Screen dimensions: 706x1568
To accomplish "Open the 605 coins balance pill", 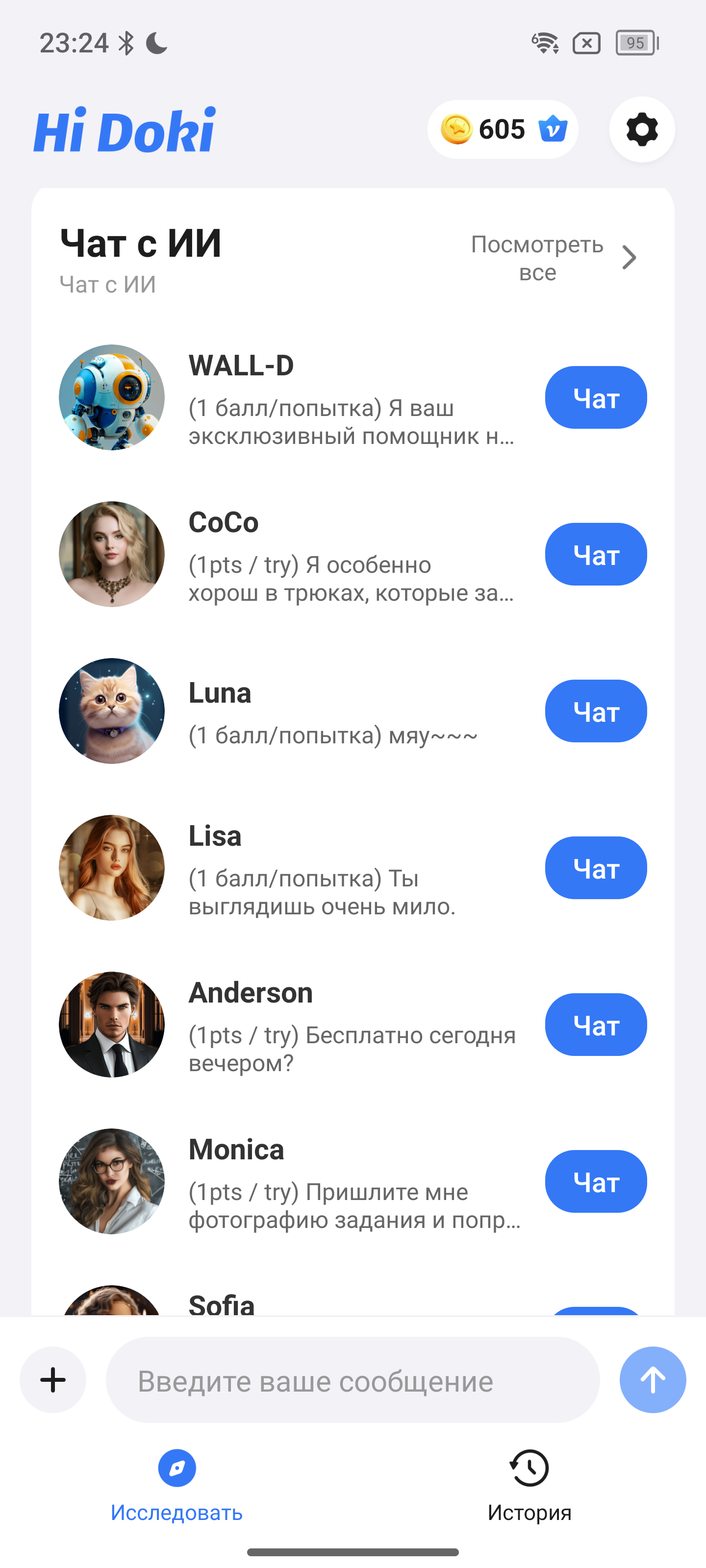I will (x=503, y=130).
